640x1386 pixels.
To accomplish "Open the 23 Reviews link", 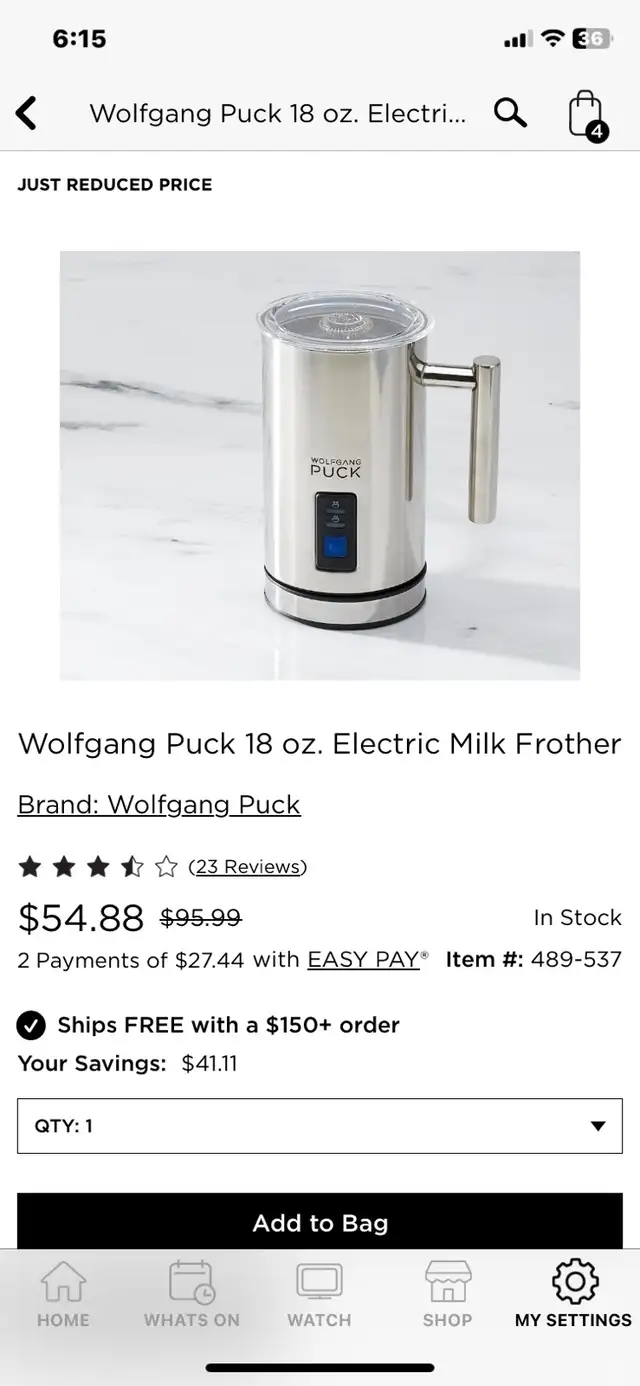I will 248,867.
